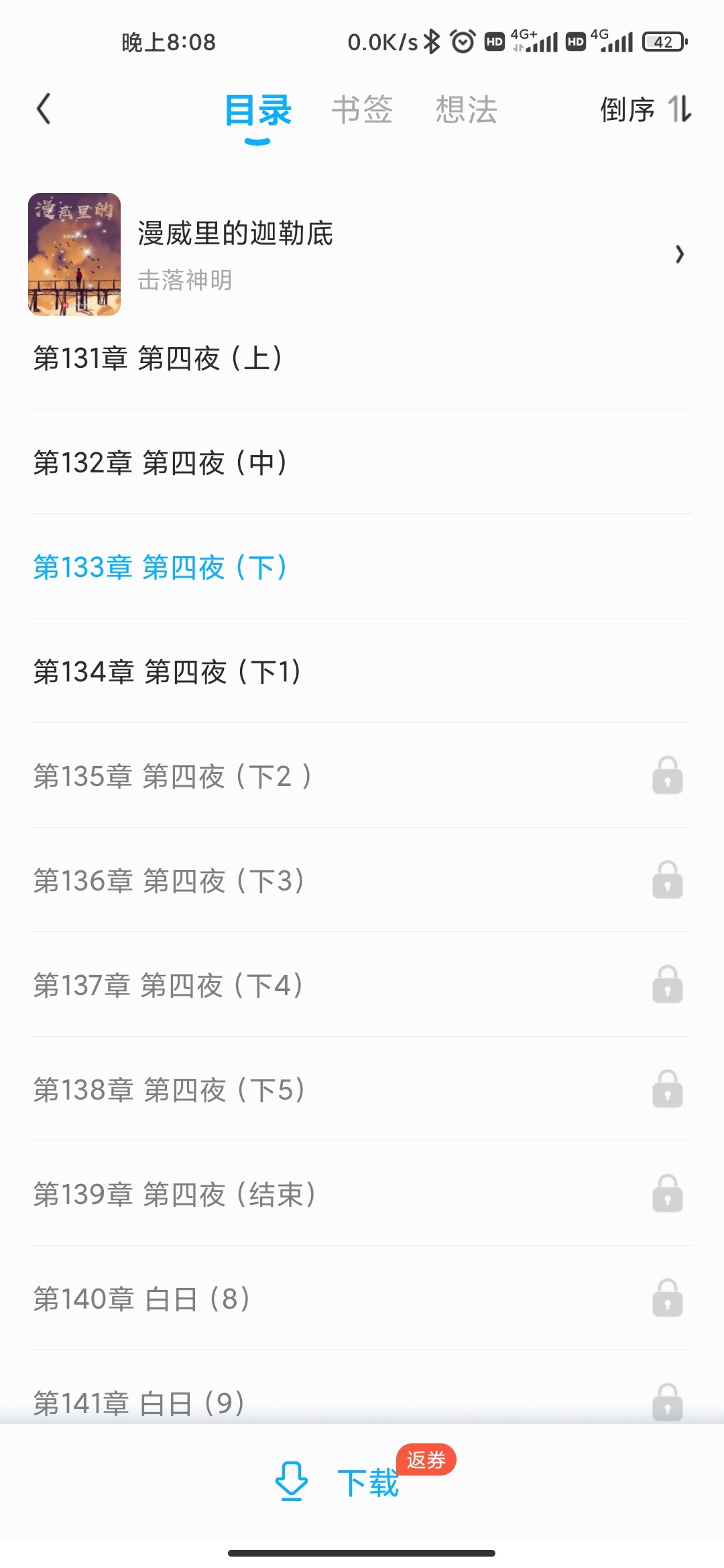Switch to the 想法 tab

[x=466, y=110]
